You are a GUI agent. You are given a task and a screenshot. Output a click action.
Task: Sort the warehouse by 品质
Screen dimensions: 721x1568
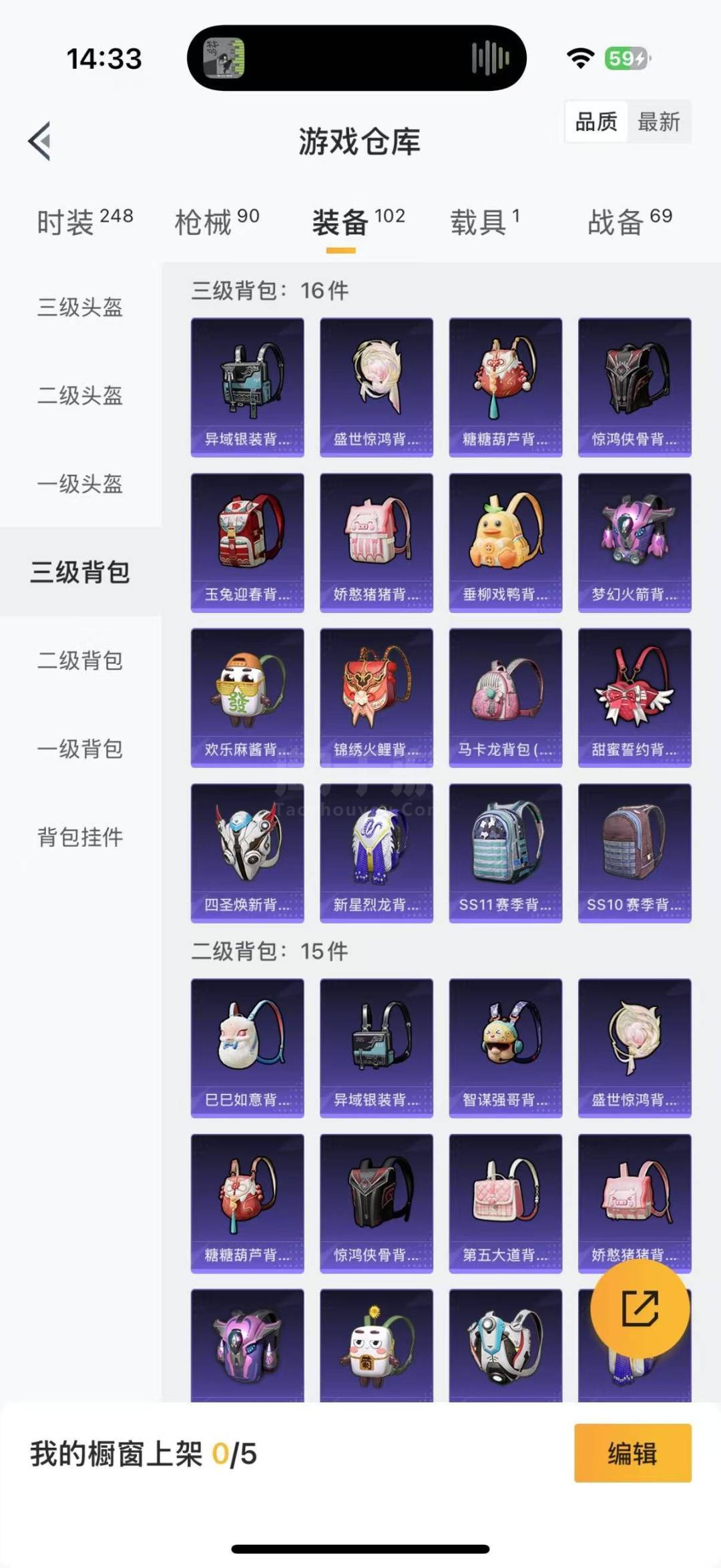(x=596, y=122)
